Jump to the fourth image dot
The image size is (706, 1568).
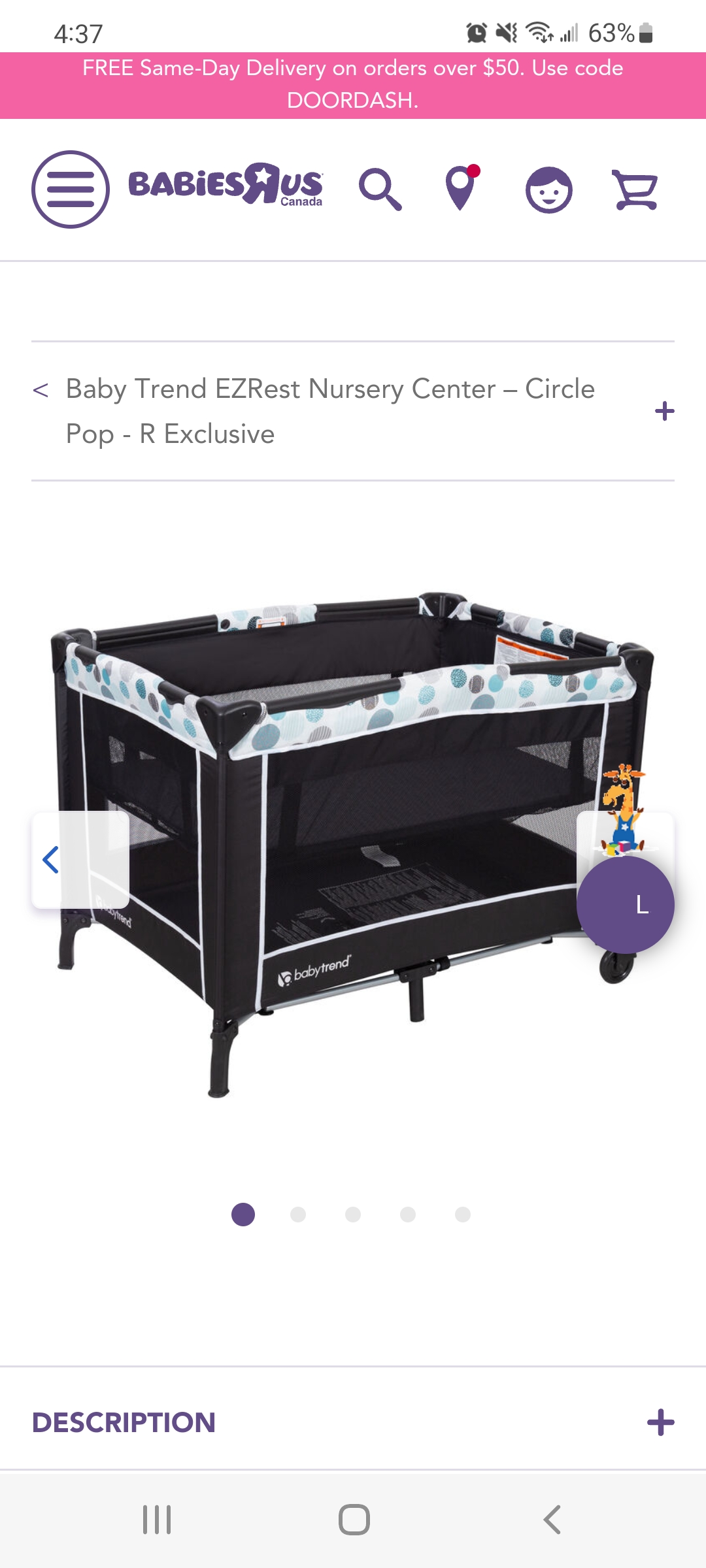[408, 1215]
